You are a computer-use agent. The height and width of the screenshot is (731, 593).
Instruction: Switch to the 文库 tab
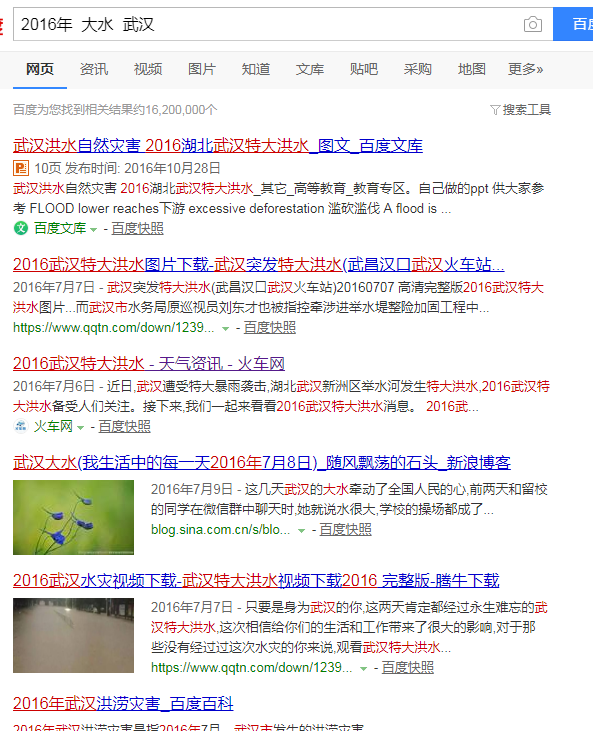(x=310, y=69)
